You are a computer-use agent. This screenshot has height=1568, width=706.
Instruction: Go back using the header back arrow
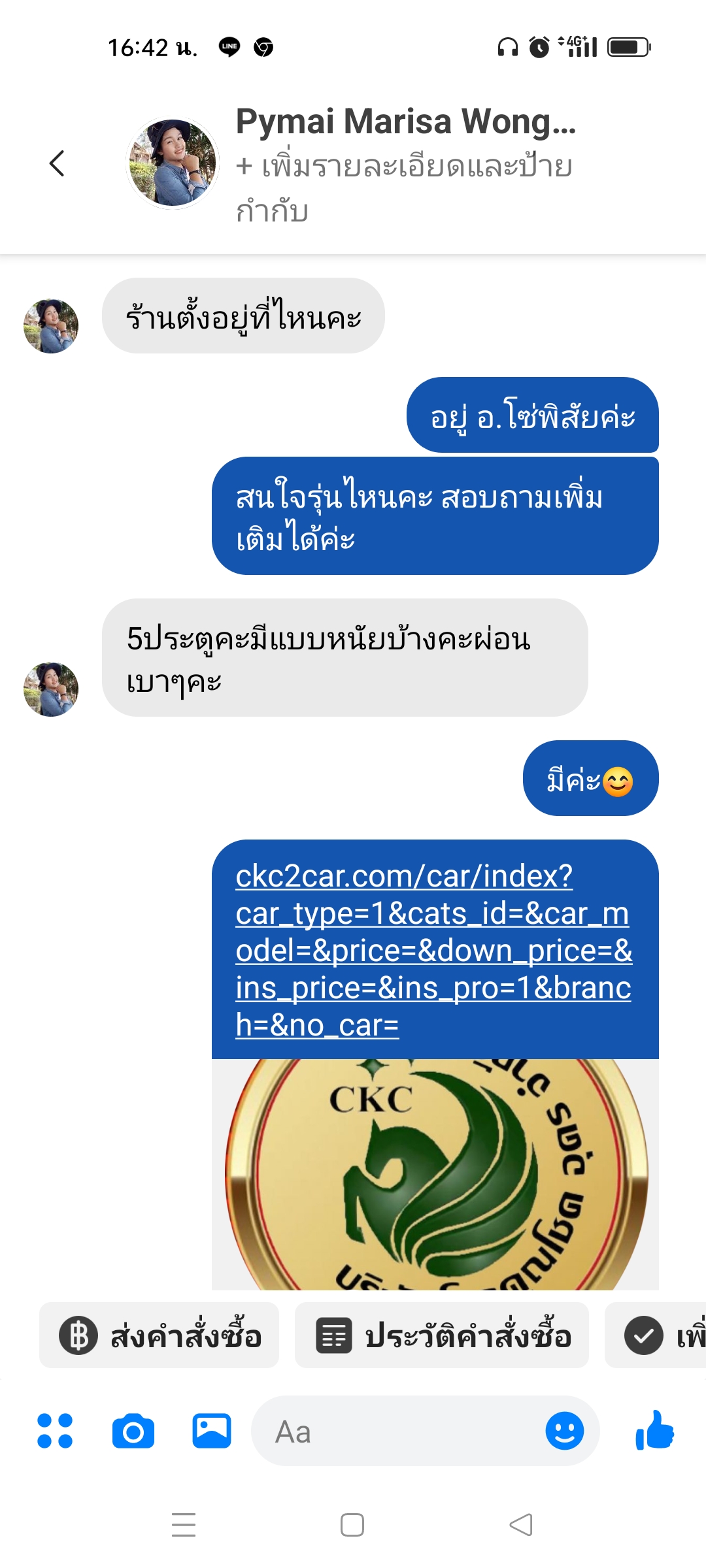57,163
